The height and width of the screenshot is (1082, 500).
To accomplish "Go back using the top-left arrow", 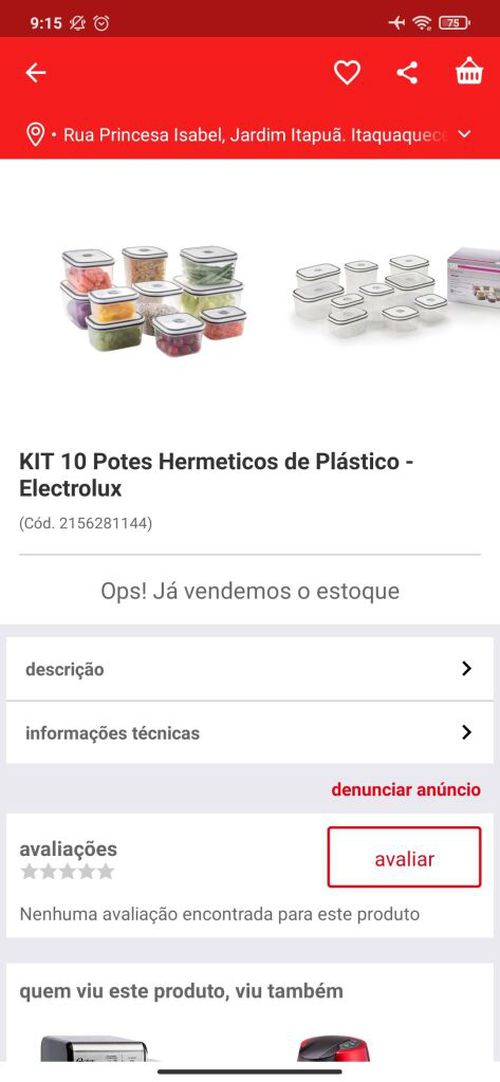I will [36, 72].
